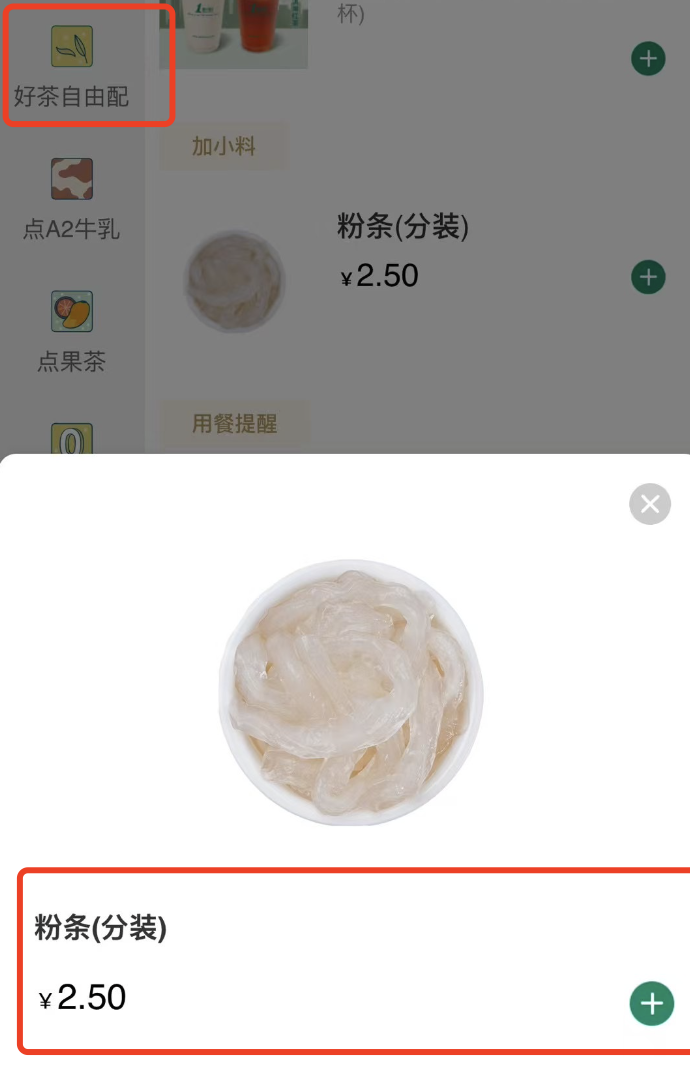Screen dimensions: 690x1074
Task: Close the 粉条 detail popup
Action: (x=650, y=504)
